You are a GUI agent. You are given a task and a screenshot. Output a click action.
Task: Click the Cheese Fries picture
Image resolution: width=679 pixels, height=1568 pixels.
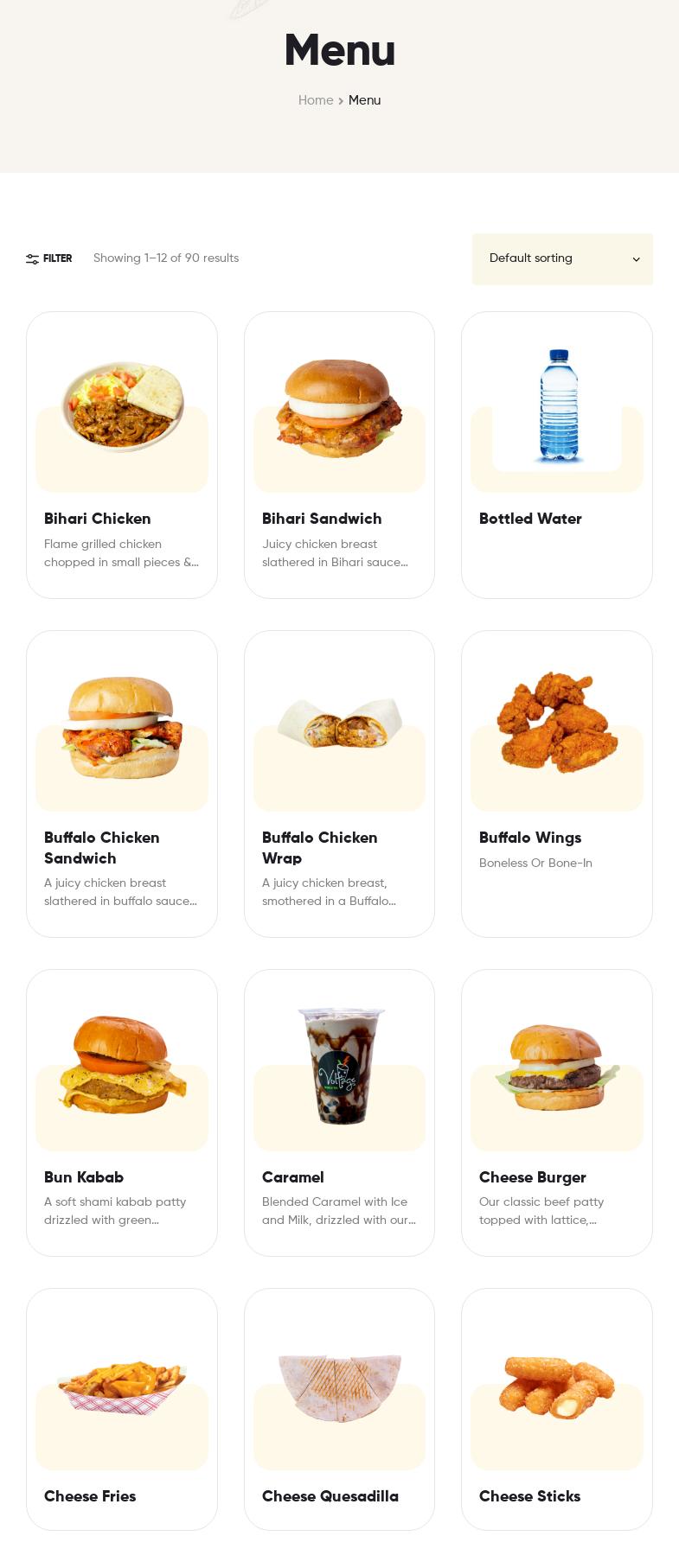click(x=121, y=1380)
